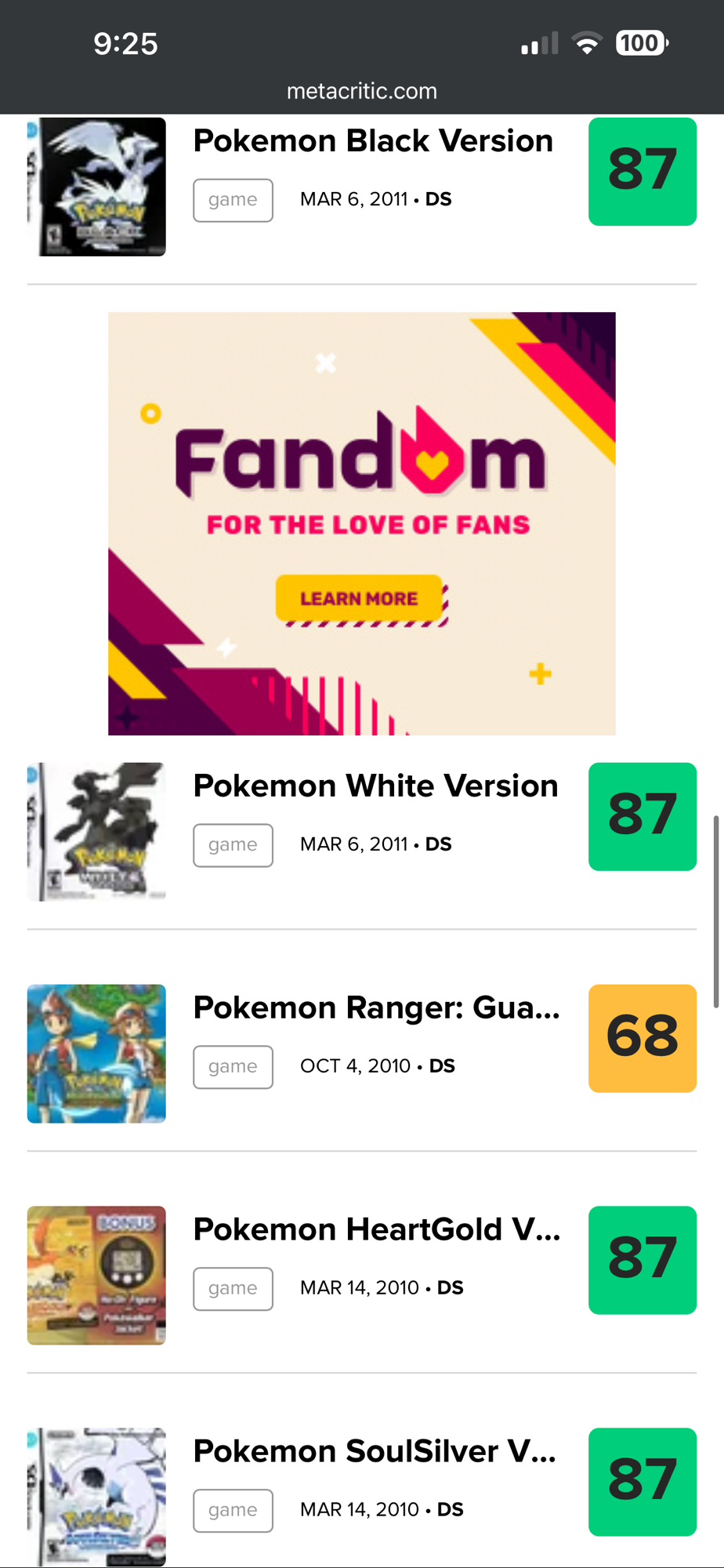Open the Pokemon SoulSilver Version result
724x1568 pixels.
[375, 1452]
